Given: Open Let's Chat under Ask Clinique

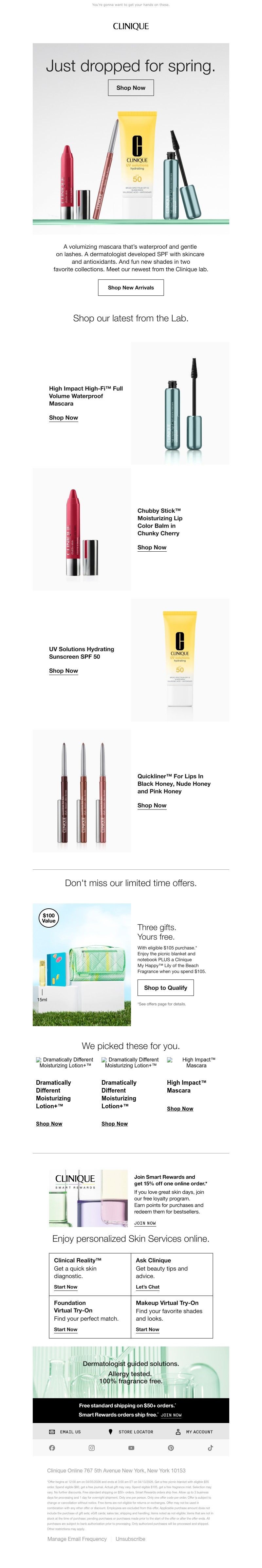Looking at the screenshot, I should (147, 1287).
